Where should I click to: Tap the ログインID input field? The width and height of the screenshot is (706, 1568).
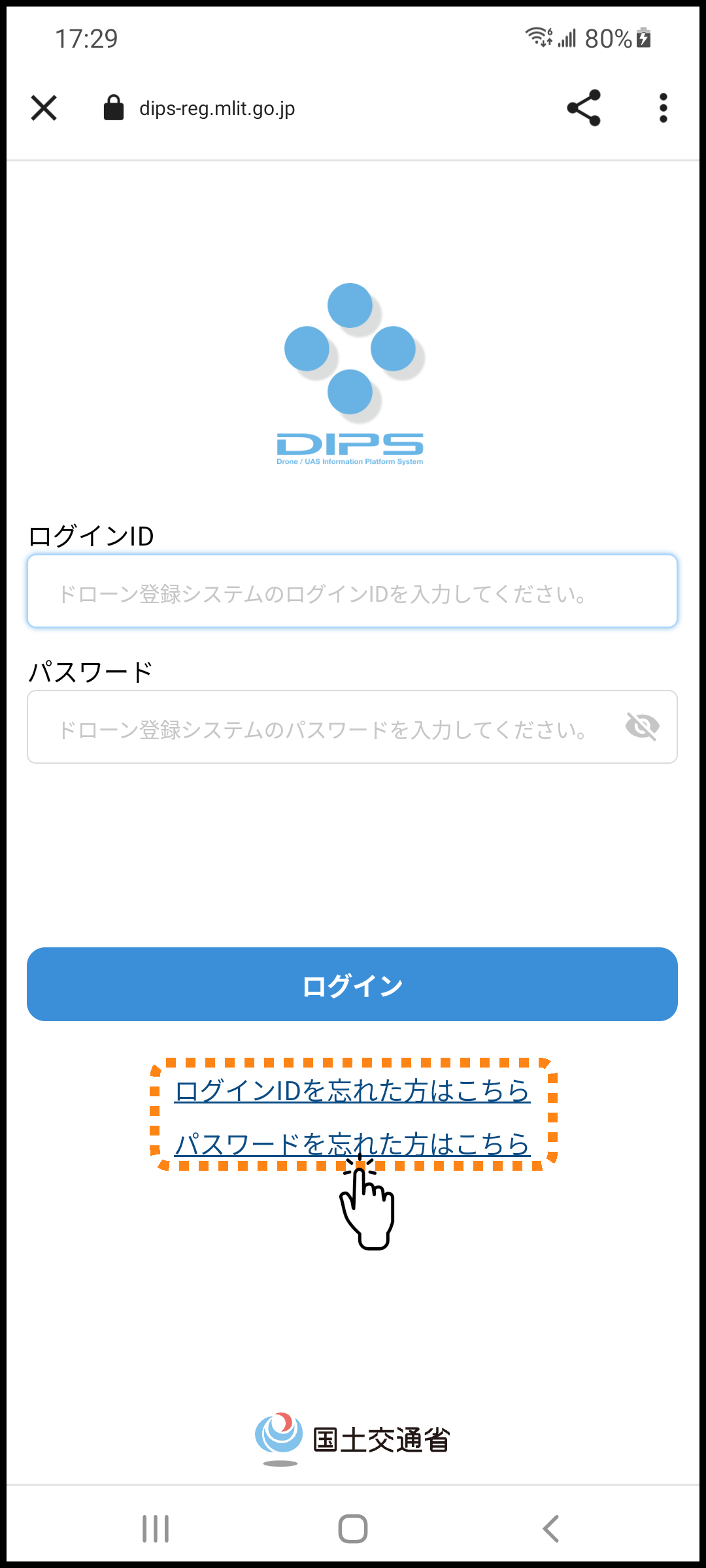[352, 591]
